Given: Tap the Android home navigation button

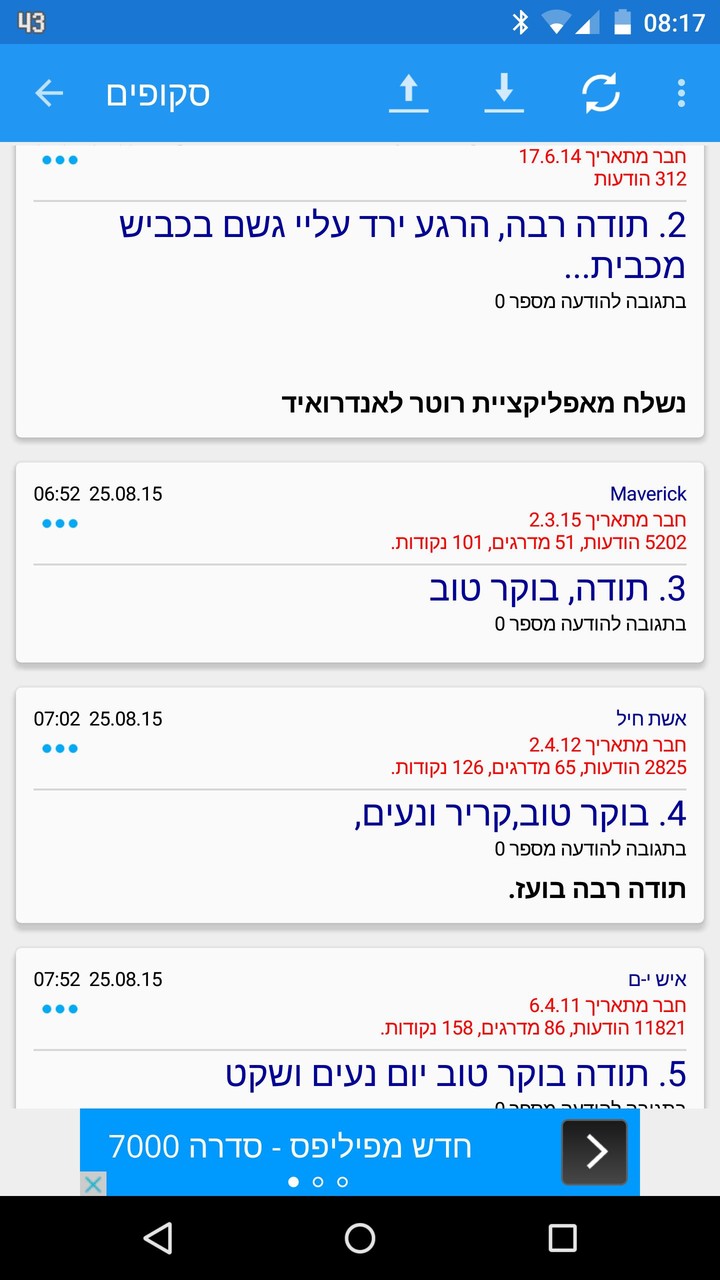Looking at the screenshot, I should [360, 1239].
